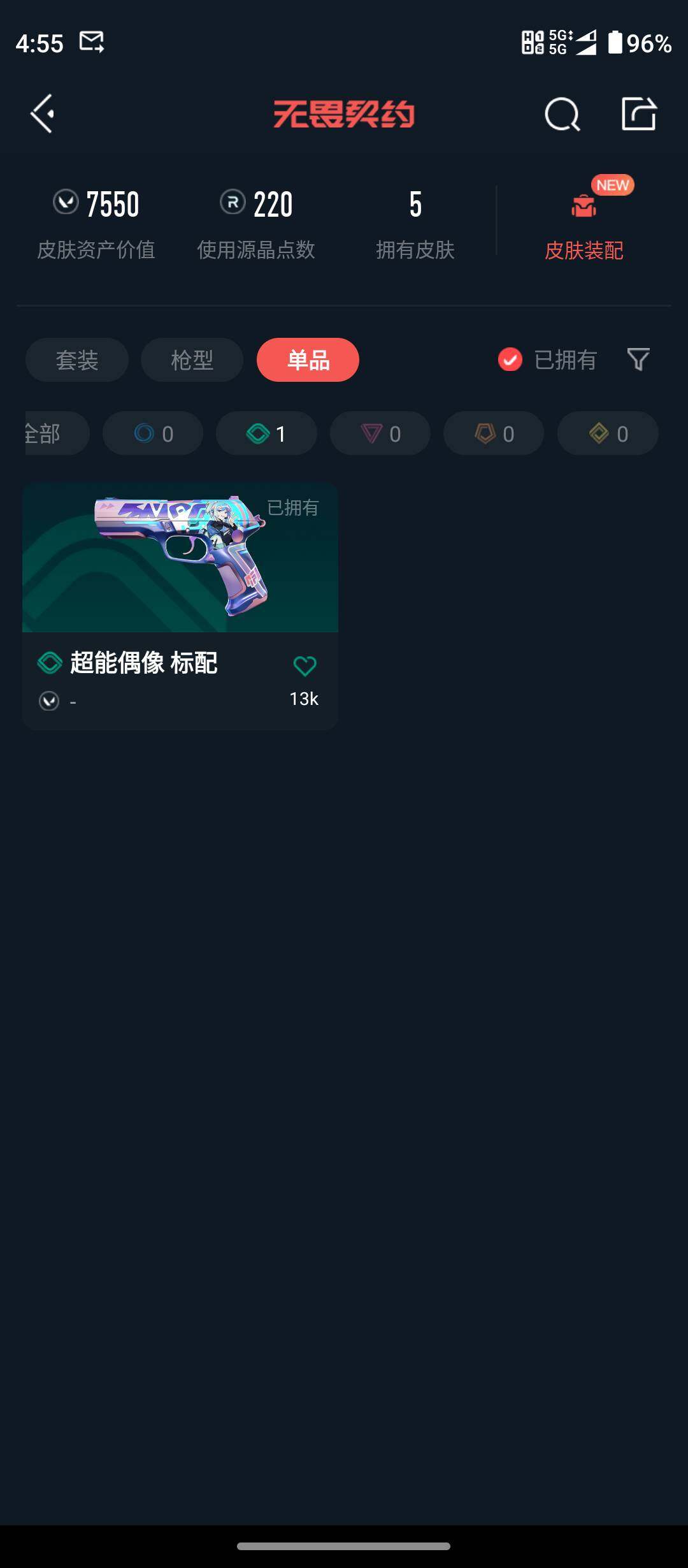This screenshot has height=1568, width=688.
Task: Choose the gold rarity filter chip
Action: tap(606, 433)
